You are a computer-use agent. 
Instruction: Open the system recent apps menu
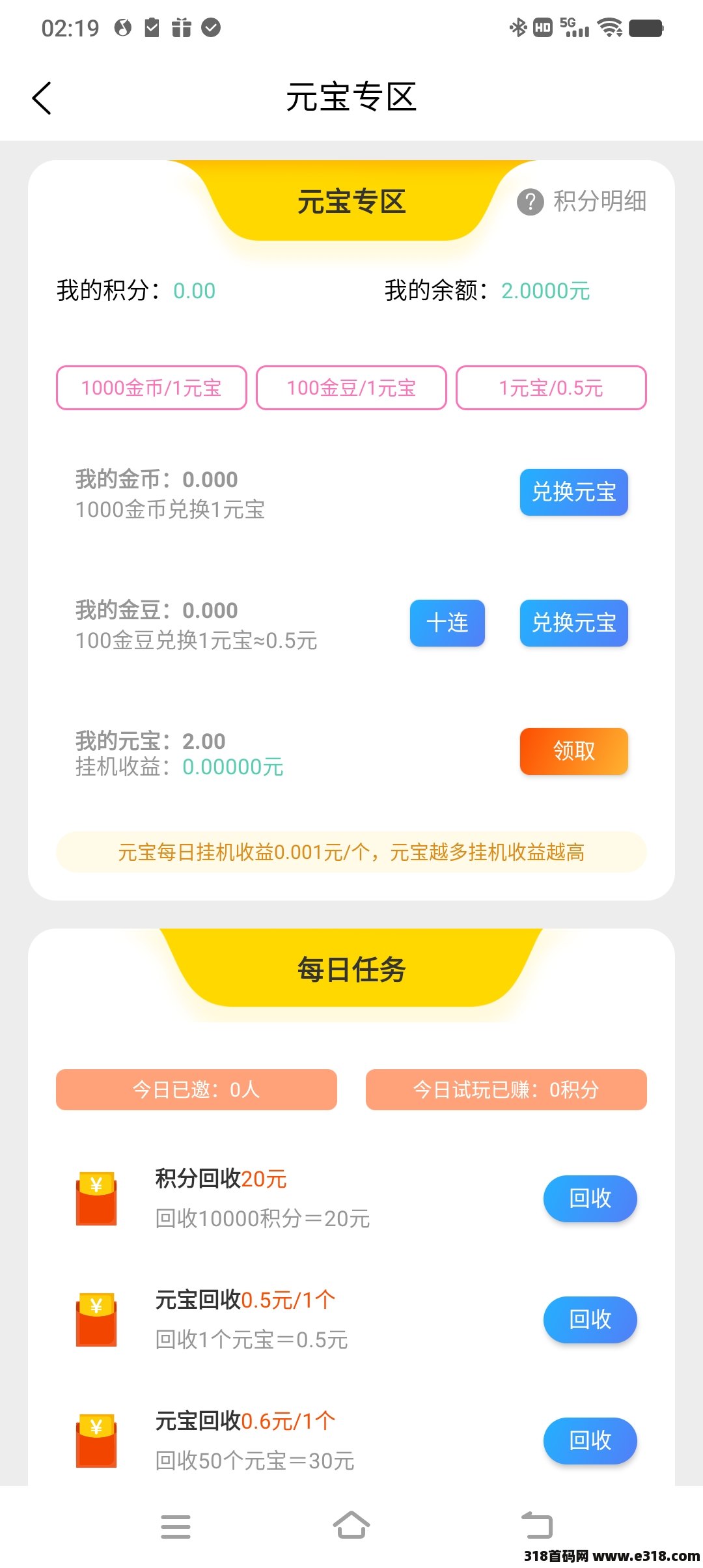click(x=176, y=1526)
